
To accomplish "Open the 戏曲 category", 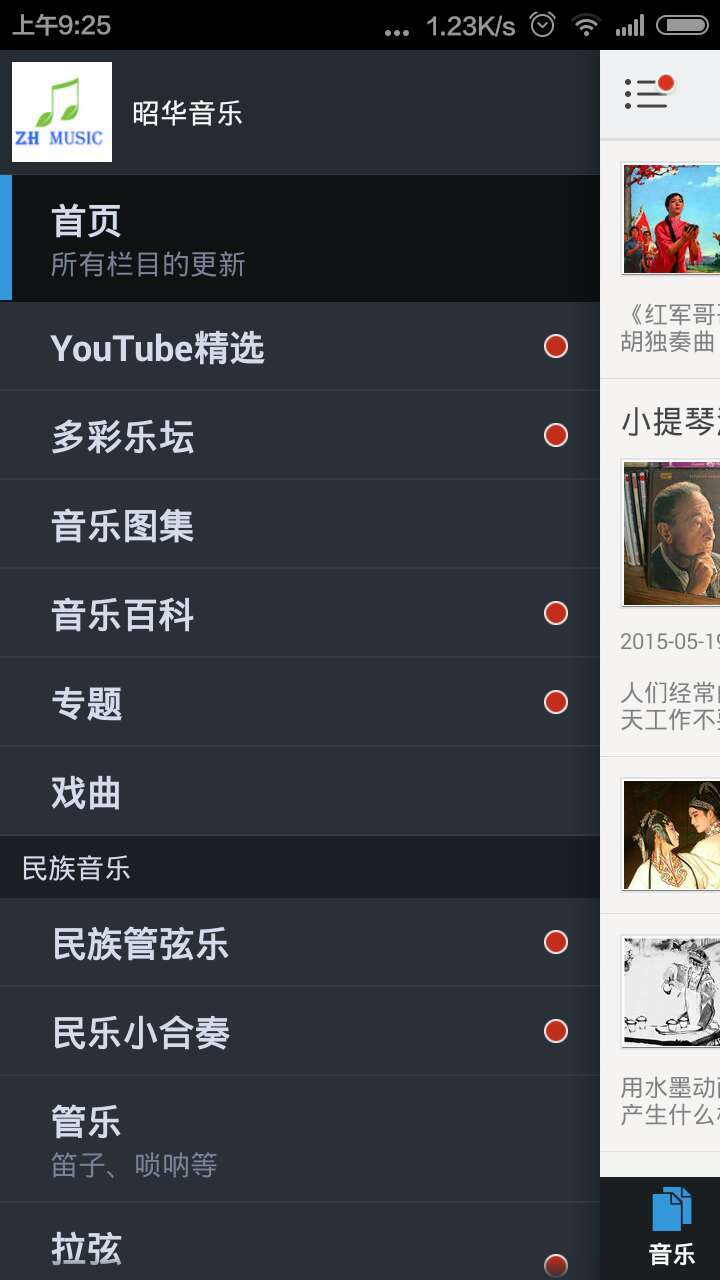I will click(300, 792).
